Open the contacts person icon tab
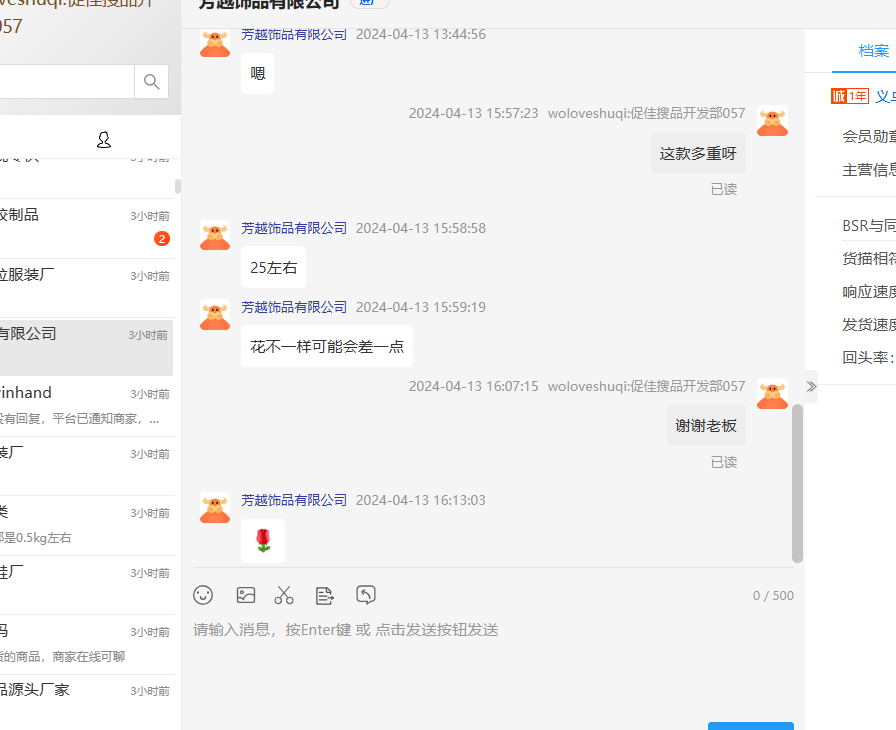The width and height of the screenshot is (896, 730). (x=104, y=140)
